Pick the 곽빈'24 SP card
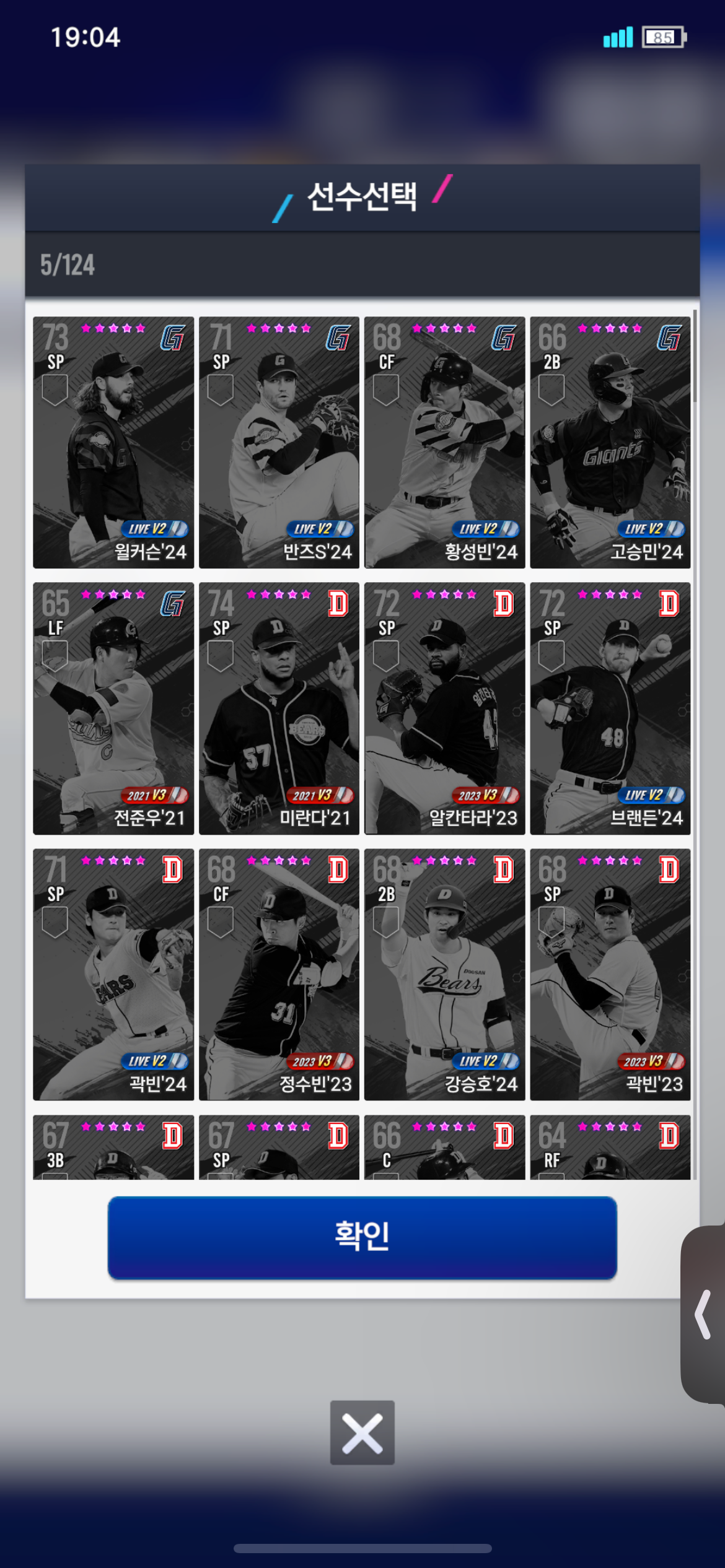The width and height of the screenshot is (725, 1568). tap(113, 974)
